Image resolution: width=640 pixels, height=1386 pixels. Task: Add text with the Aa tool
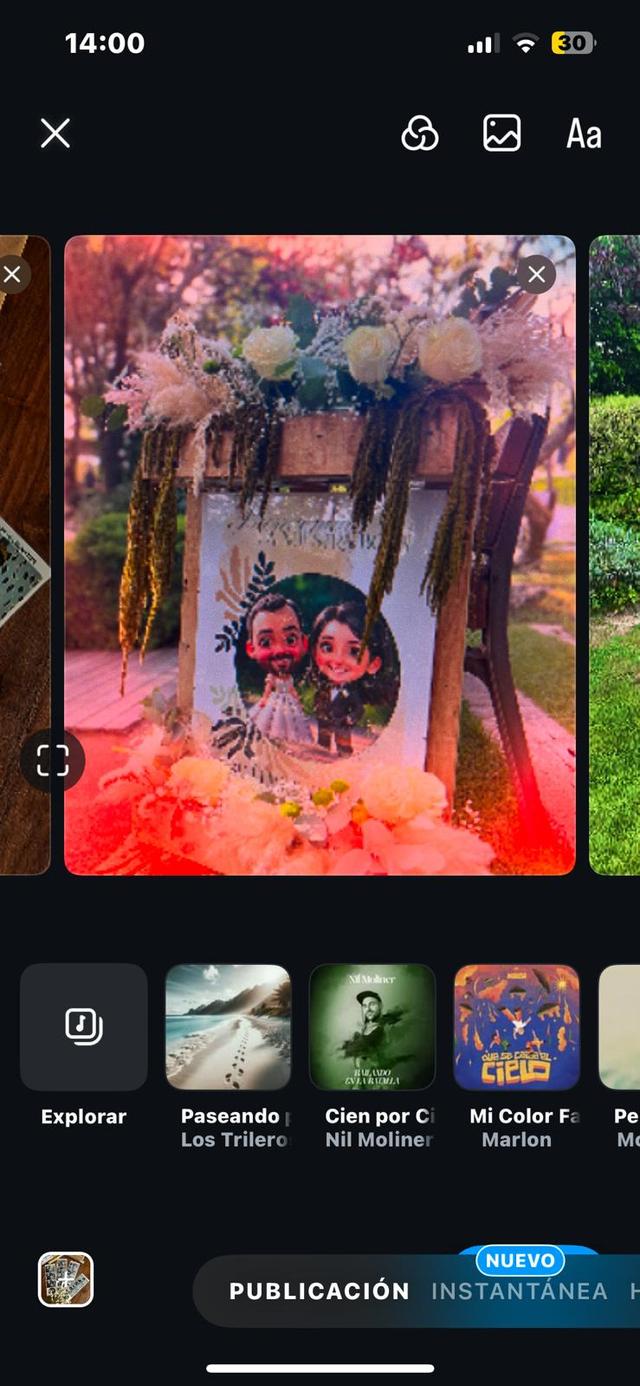pos(584,133)
